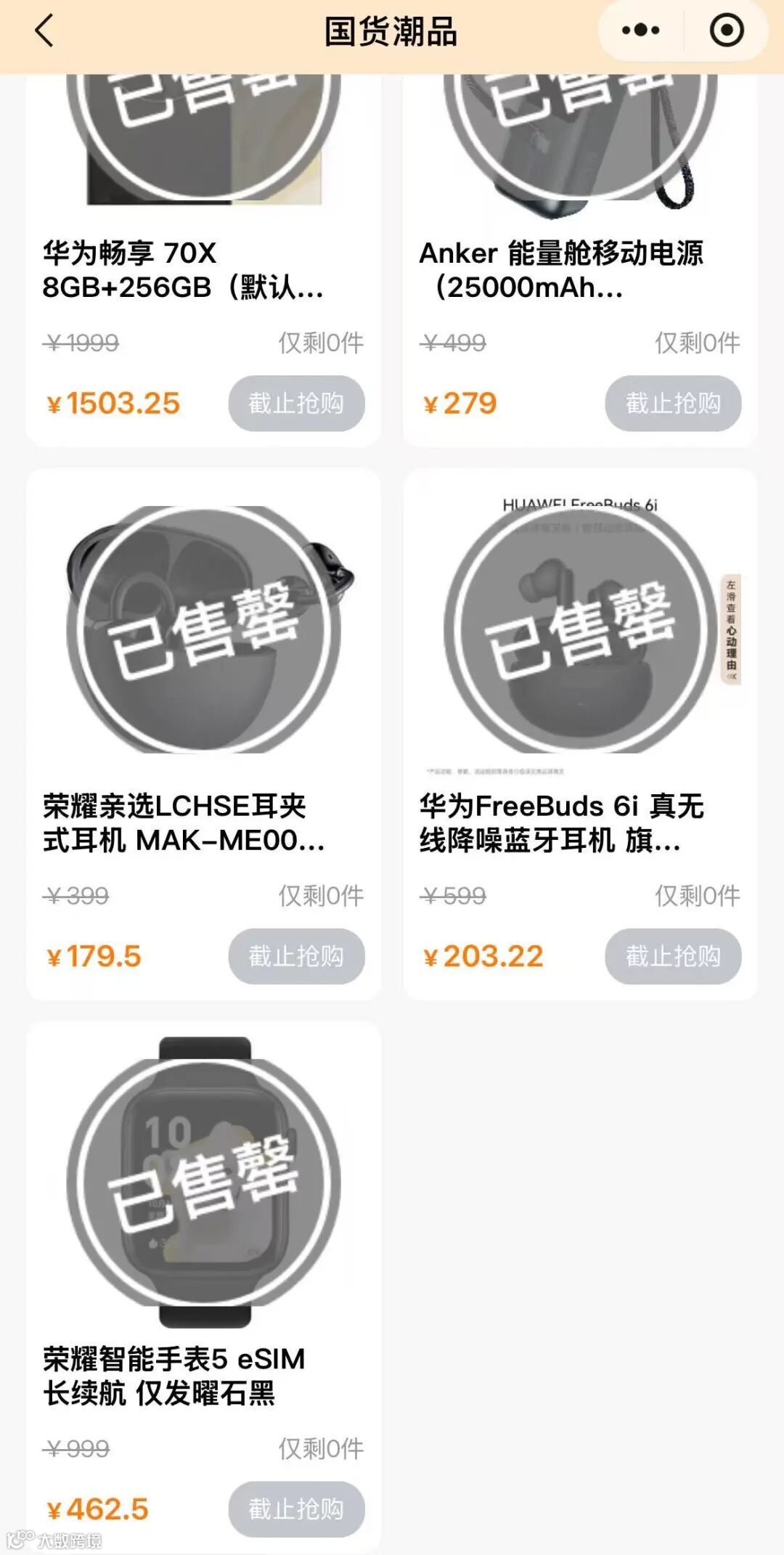Go back from 国货潮品 page

45,32
